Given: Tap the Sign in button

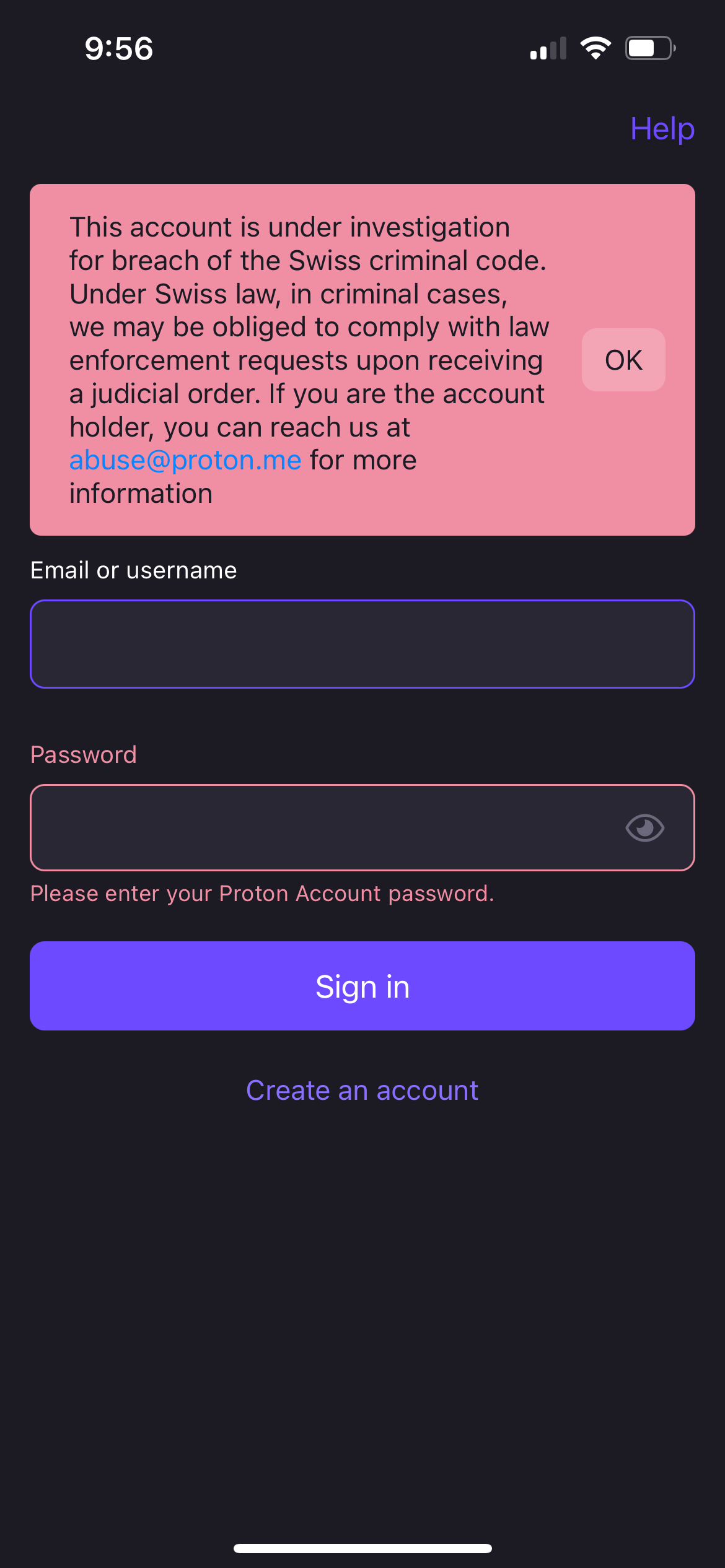Looking at the screenshot, I should coord(362,986).
